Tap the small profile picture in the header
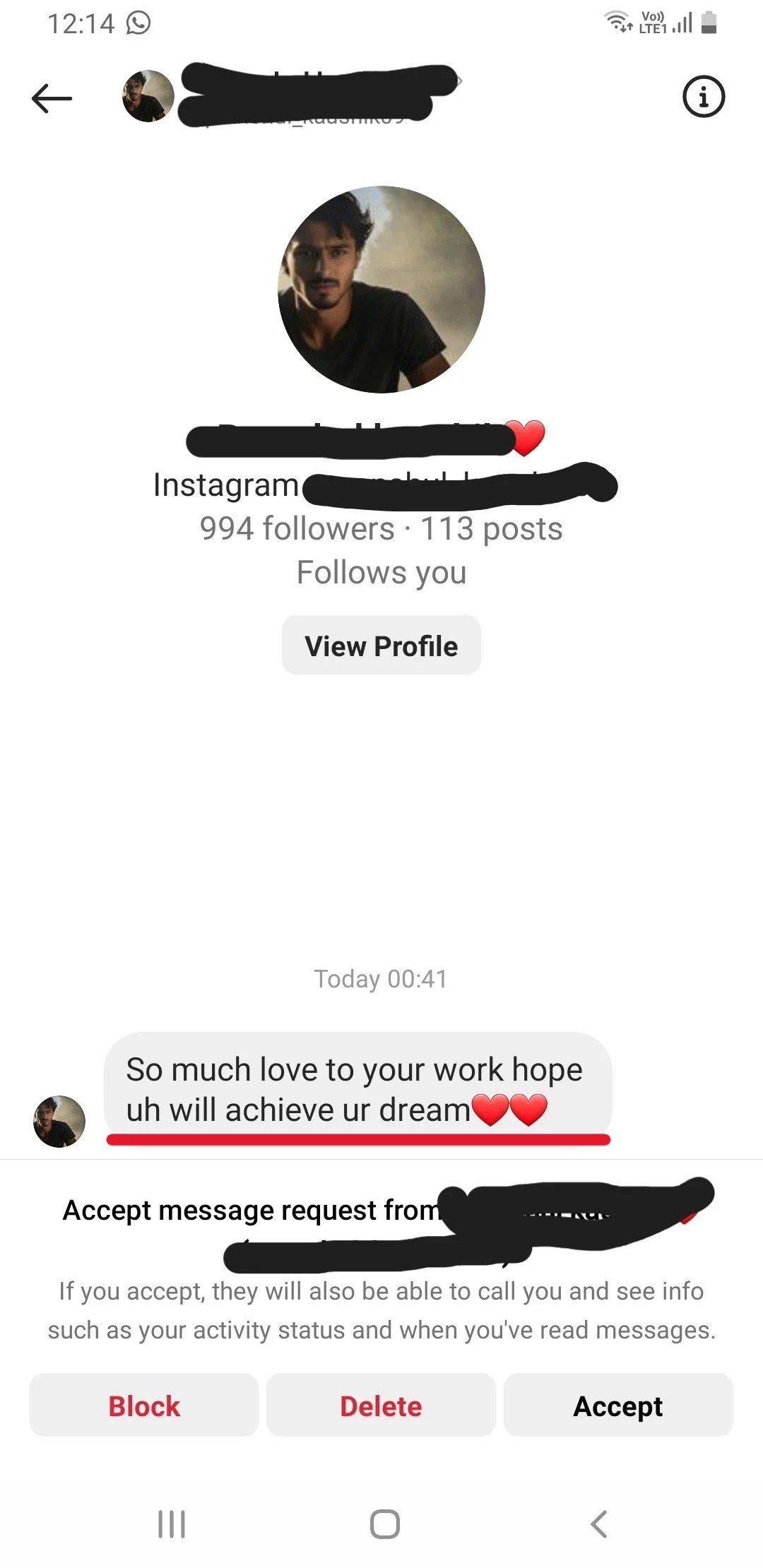The width and height of the screenshot is (763, 1568). click(148, 97)
